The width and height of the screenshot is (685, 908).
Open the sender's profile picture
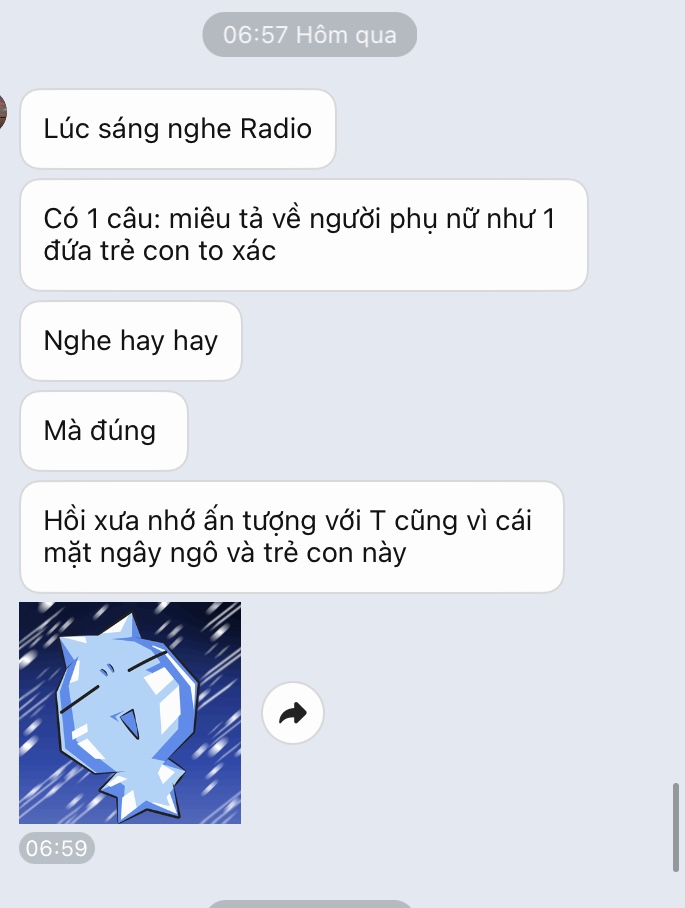(4, 112)
